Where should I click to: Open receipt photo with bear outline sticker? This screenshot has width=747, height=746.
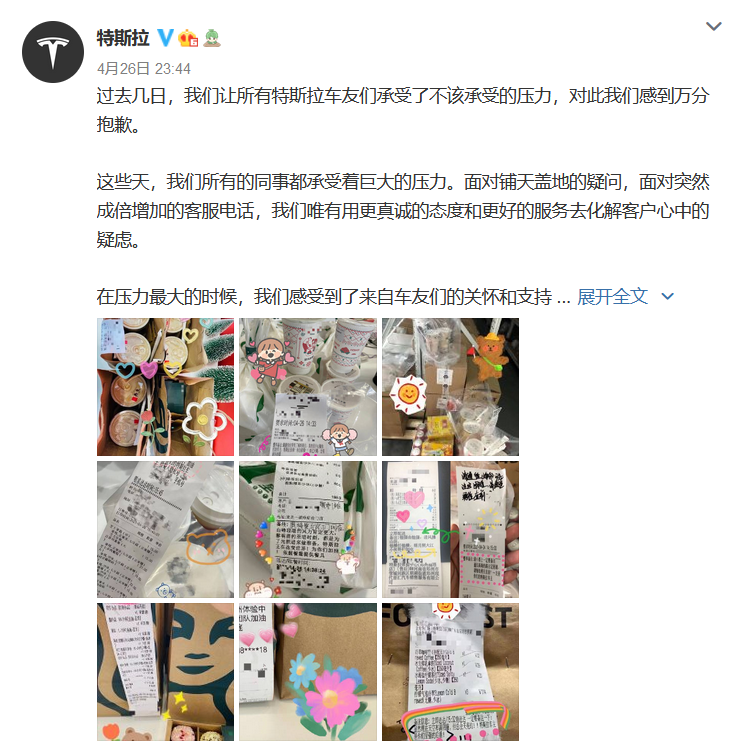coord(165,529)
